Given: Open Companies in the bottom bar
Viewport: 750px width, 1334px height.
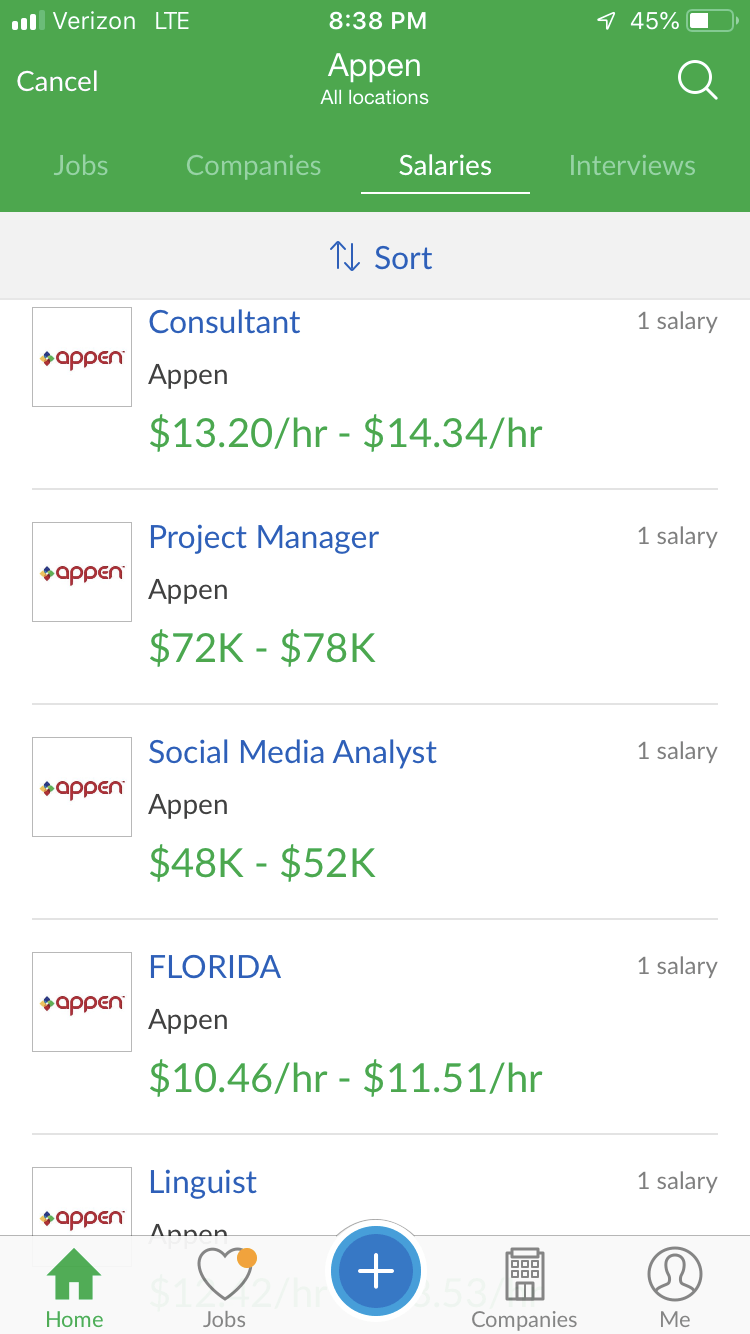Looking at the screenshot, I should tap(524, 1288).
